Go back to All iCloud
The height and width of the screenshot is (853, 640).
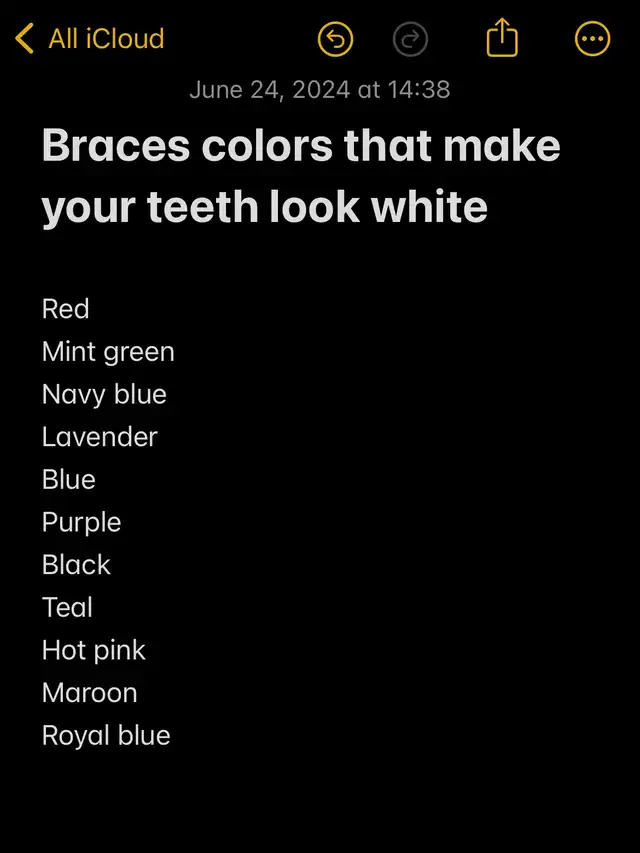[90, 39]
